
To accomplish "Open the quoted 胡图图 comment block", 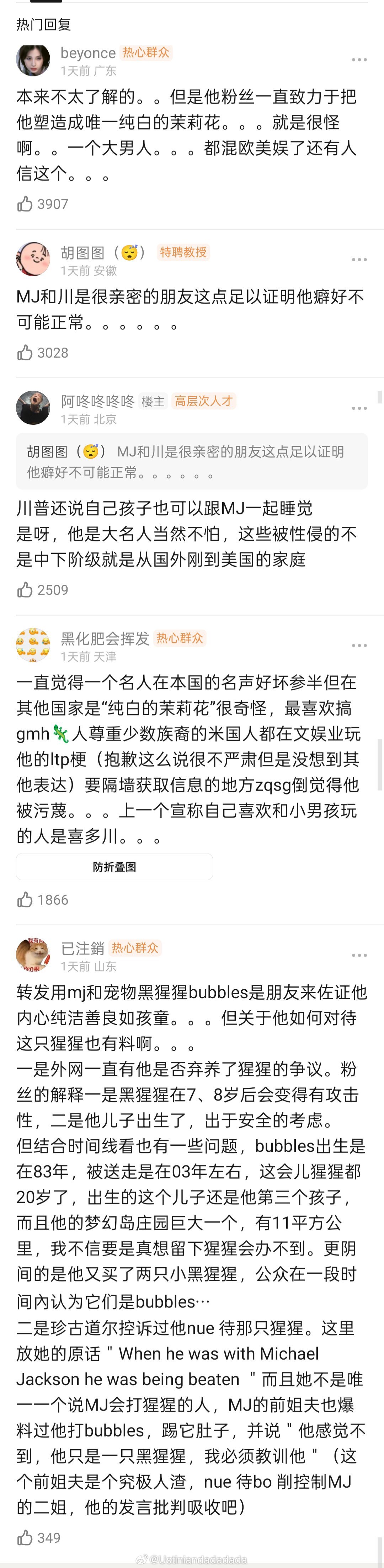I will tap(192, 461).
